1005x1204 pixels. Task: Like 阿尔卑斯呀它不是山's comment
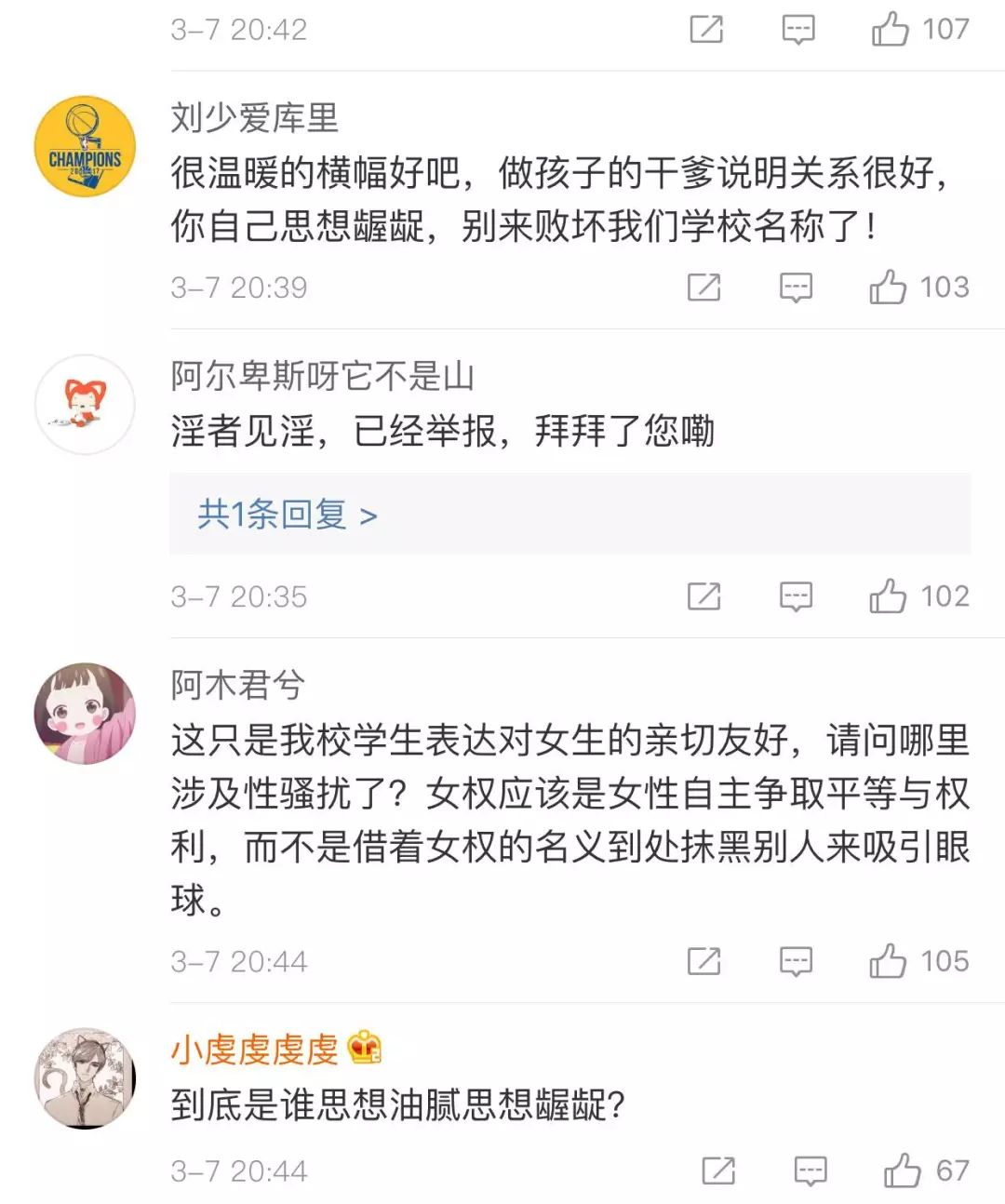[888, 596]
